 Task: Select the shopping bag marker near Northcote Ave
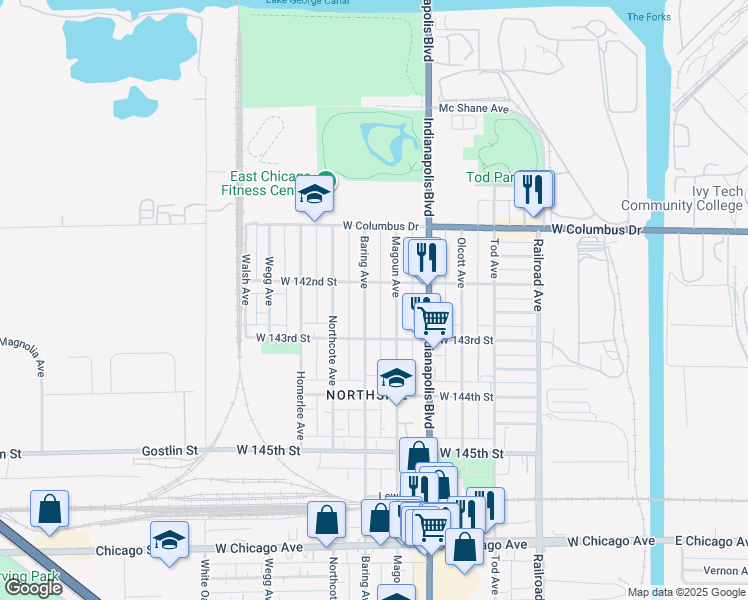(326, 520)
